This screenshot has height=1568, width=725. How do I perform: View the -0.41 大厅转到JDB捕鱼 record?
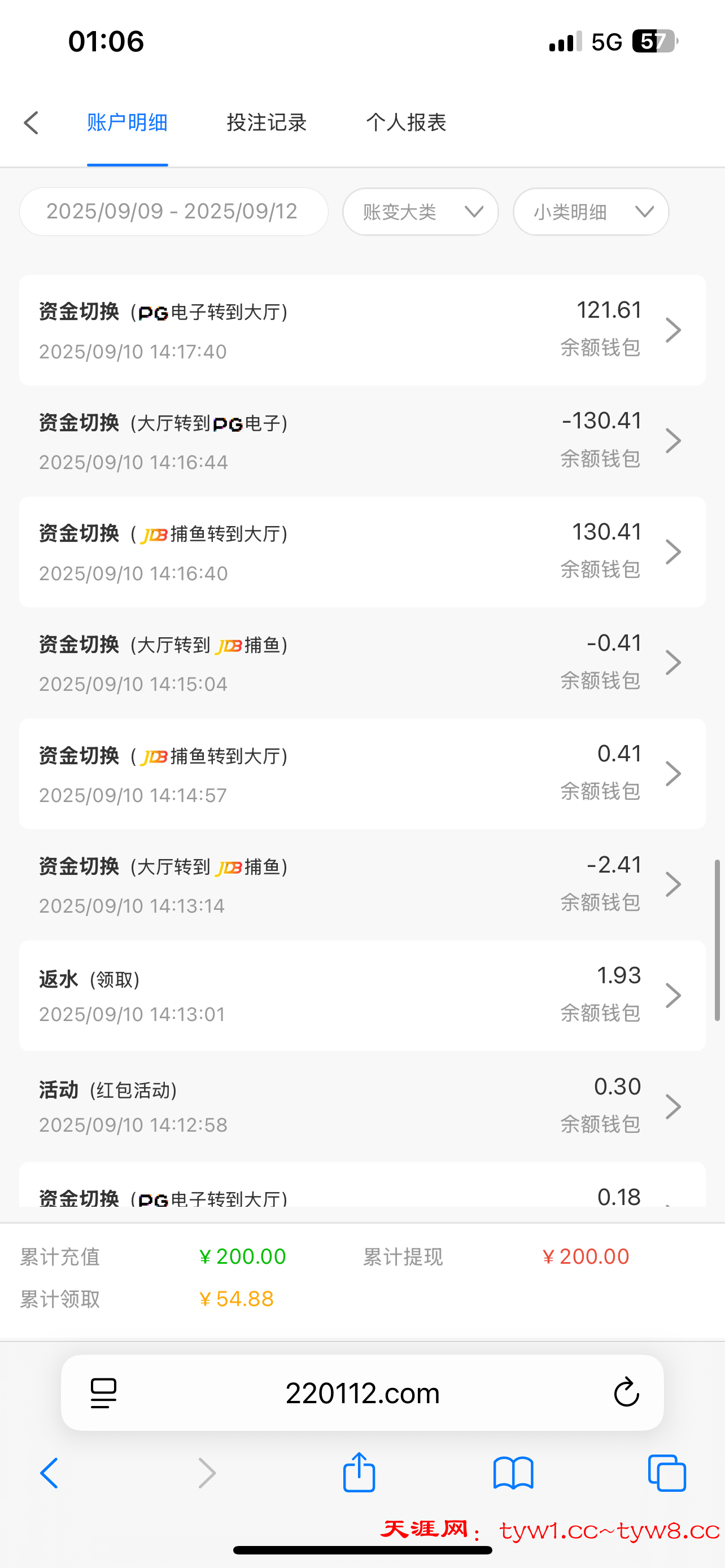pos(362,663)
